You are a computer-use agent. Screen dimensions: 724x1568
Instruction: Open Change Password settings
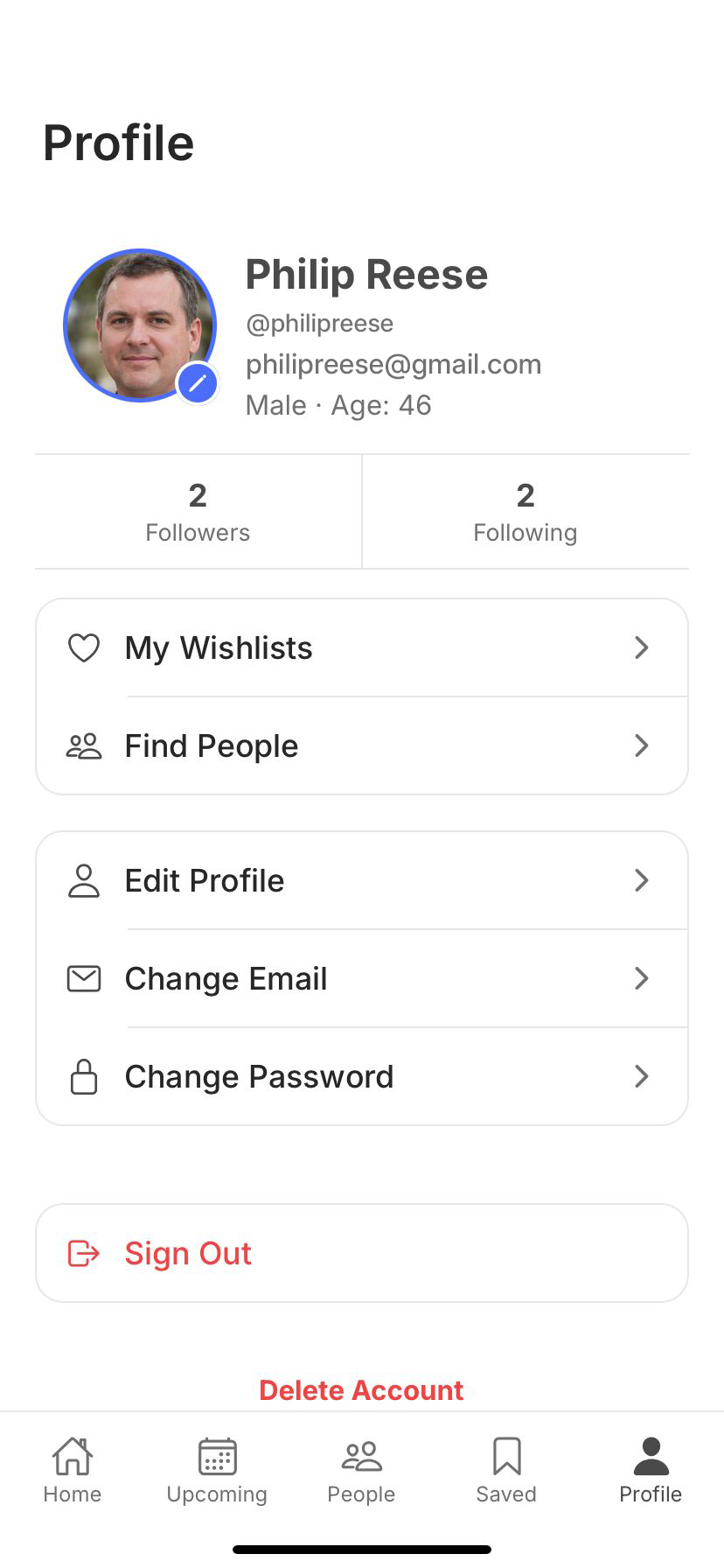tap(361, 1076)
